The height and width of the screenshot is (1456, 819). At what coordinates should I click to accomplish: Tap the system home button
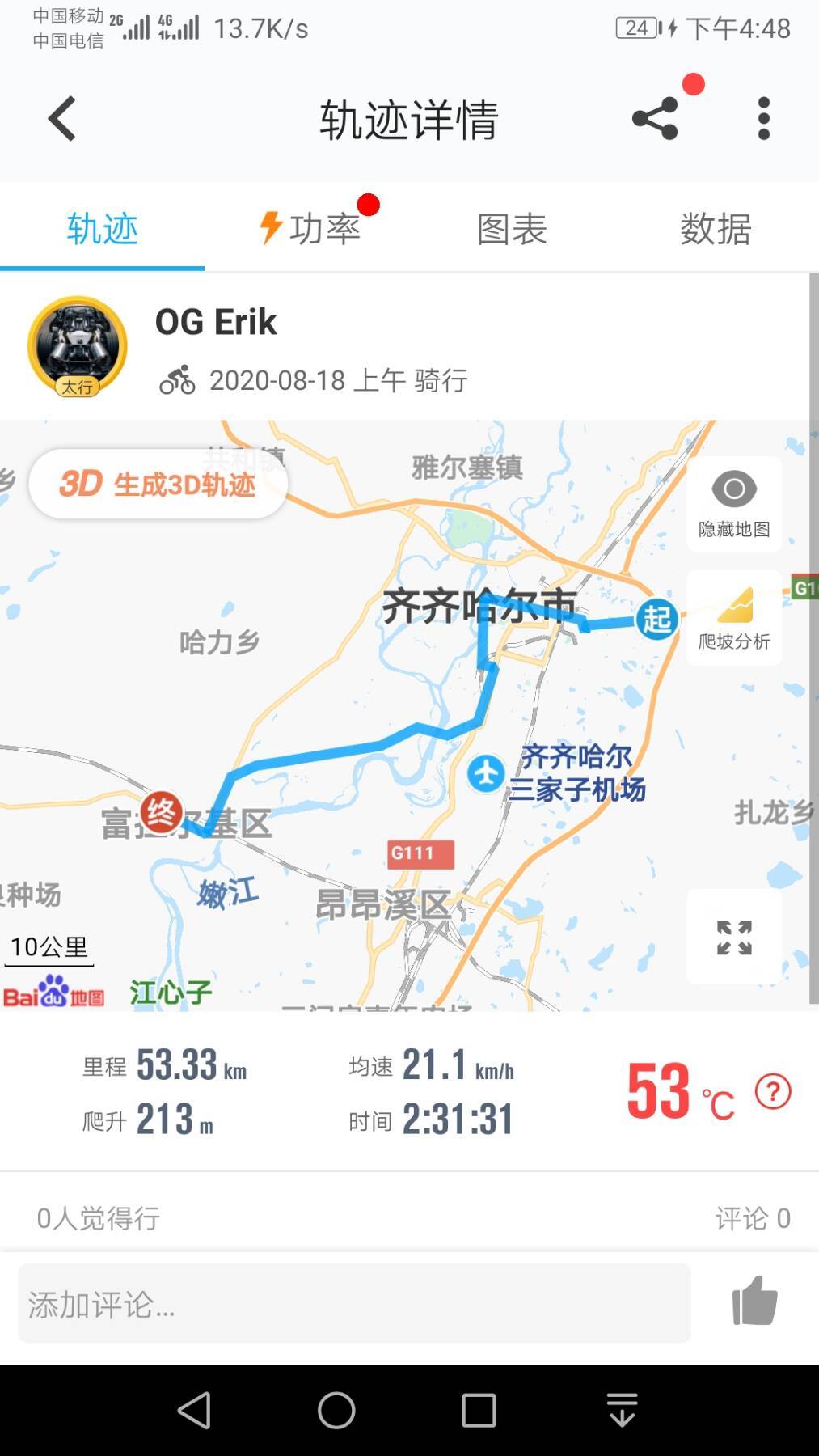pyautogui.click(x=336, y=1411)
